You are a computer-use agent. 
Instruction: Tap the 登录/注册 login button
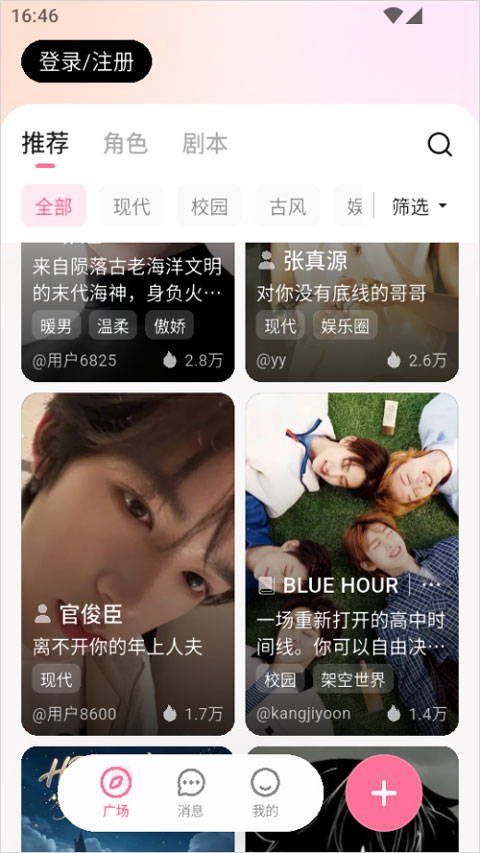pos(87,61)
